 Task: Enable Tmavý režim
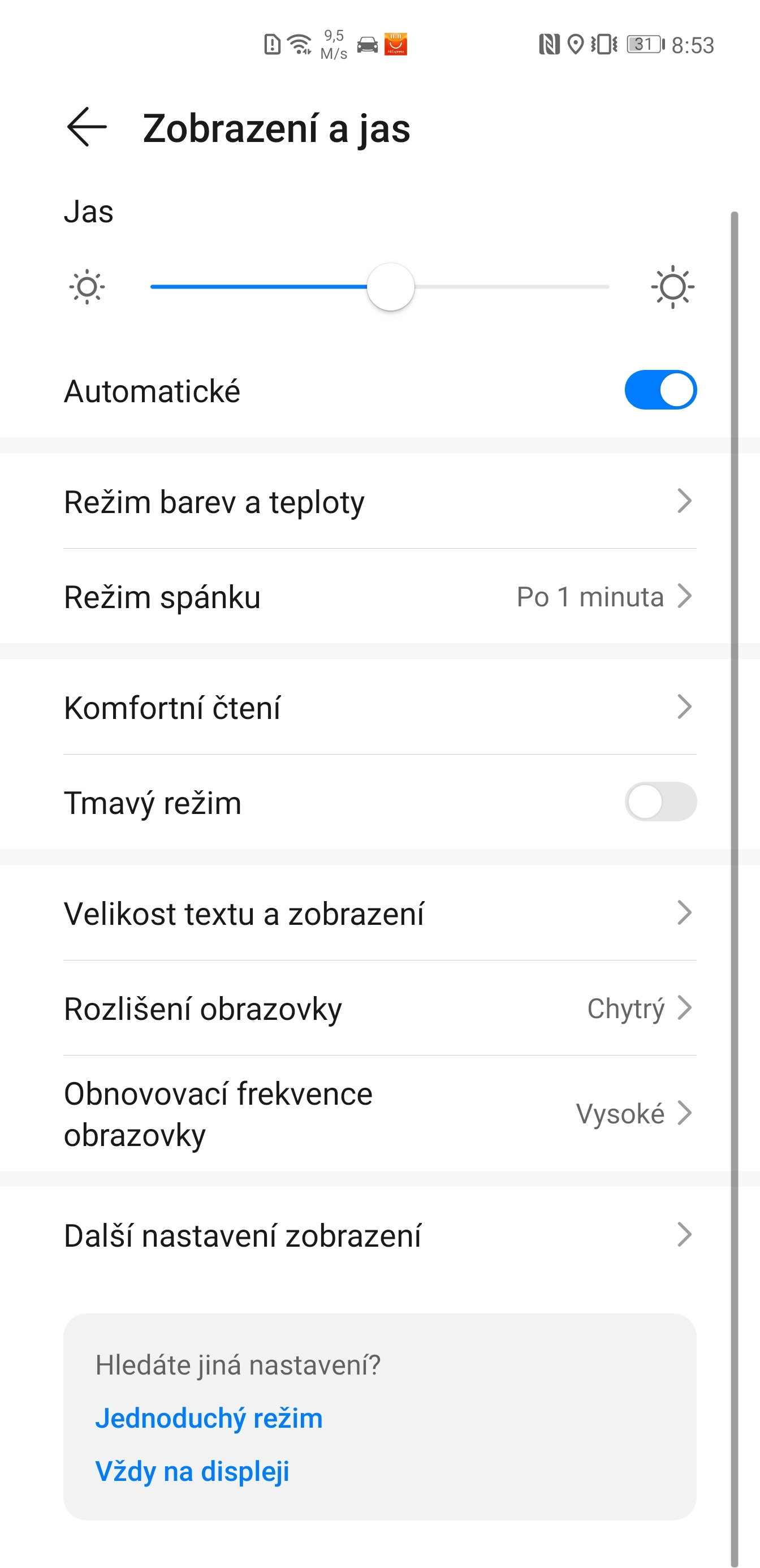[x=661, y=802]
